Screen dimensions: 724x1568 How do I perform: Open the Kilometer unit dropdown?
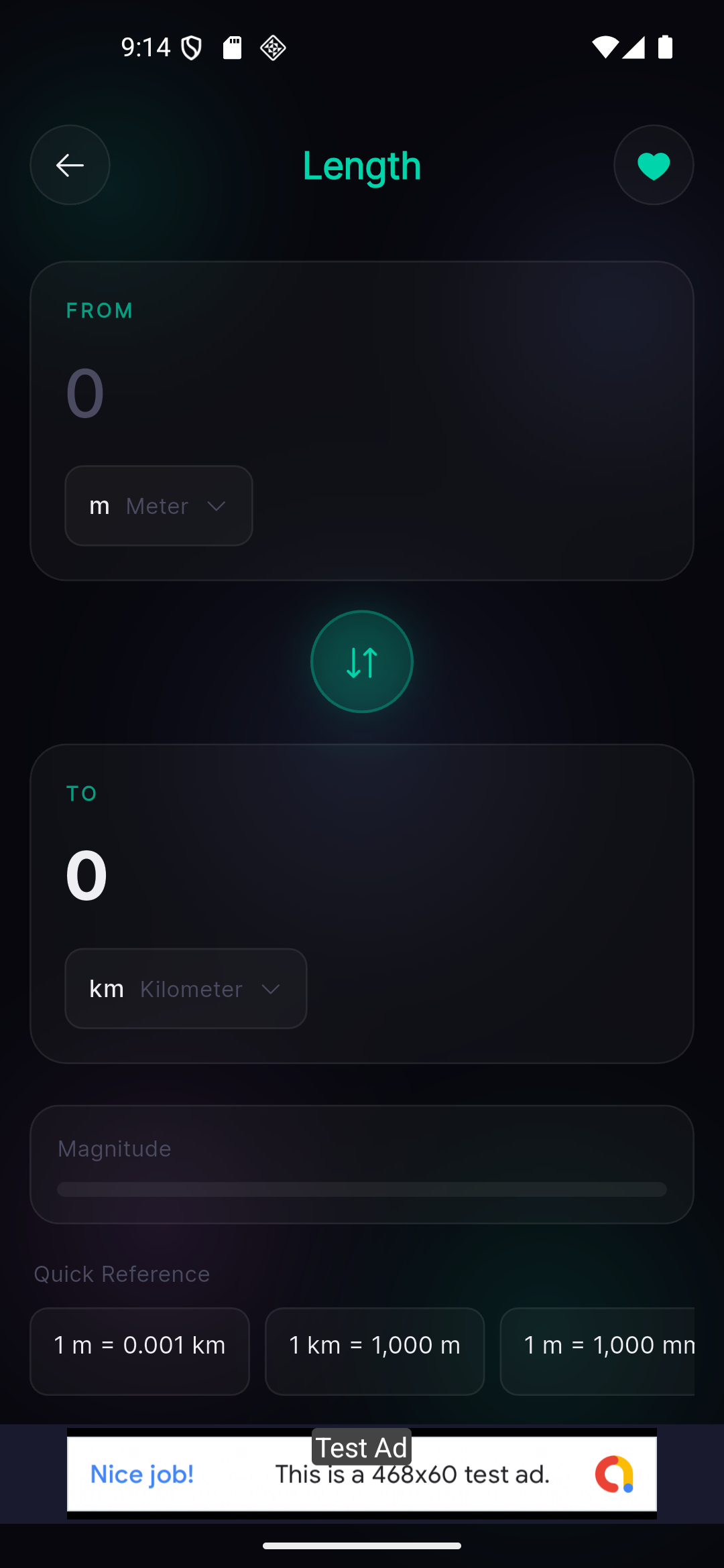coord(186,988)
